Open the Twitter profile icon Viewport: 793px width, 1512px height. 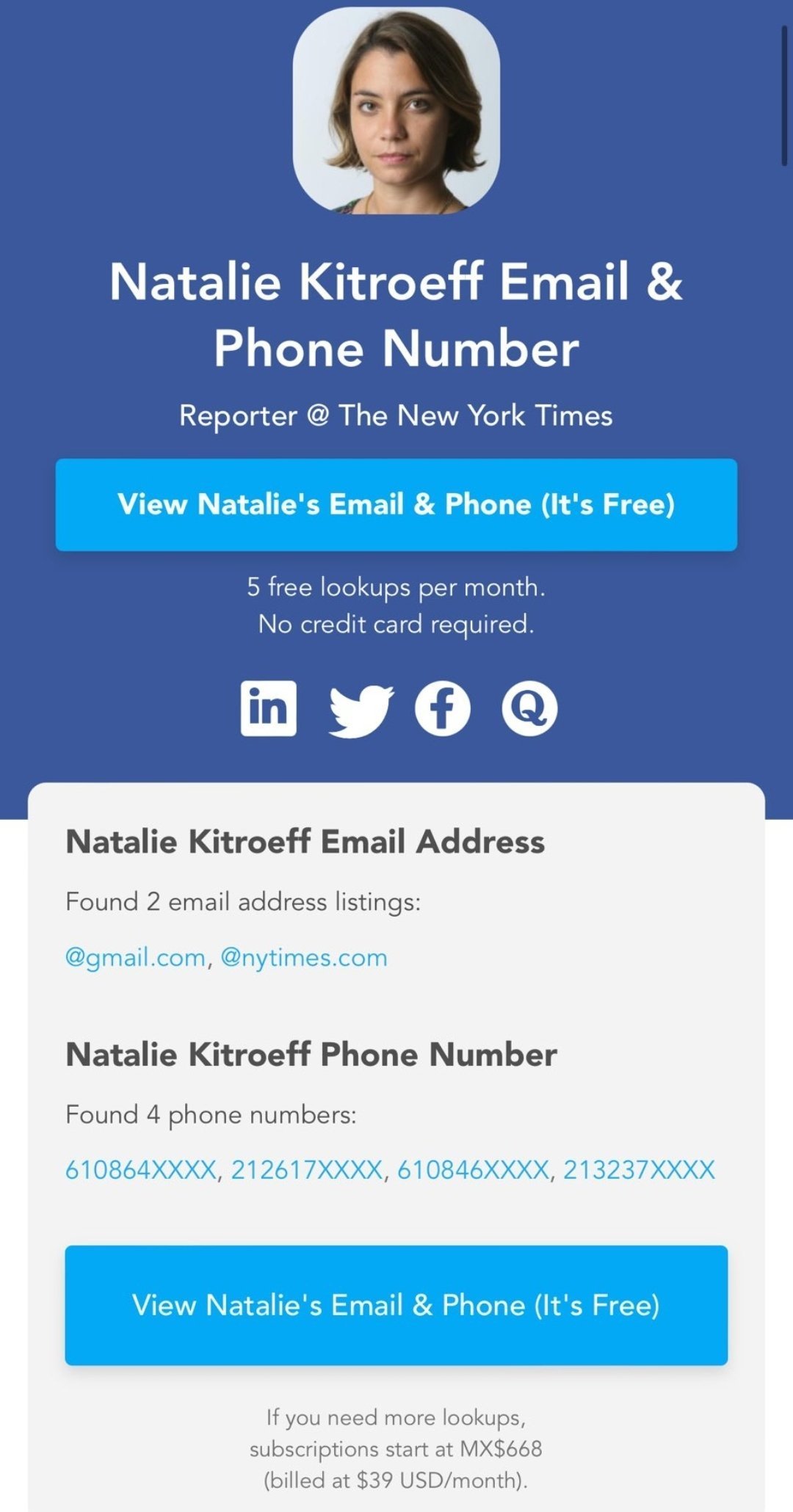click(x=361, y=710)
